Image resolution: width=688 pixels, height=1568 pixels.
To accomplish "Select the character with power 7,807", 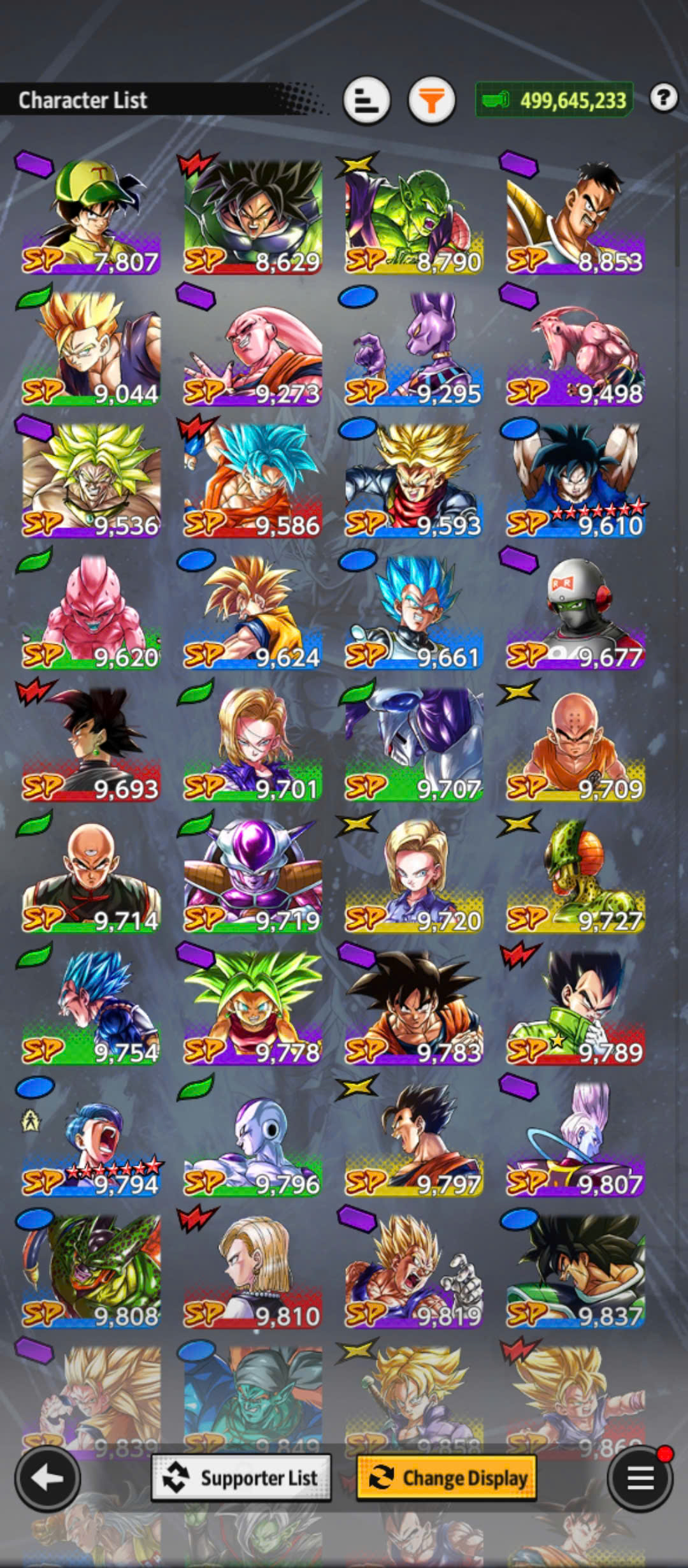I will 91,217.
